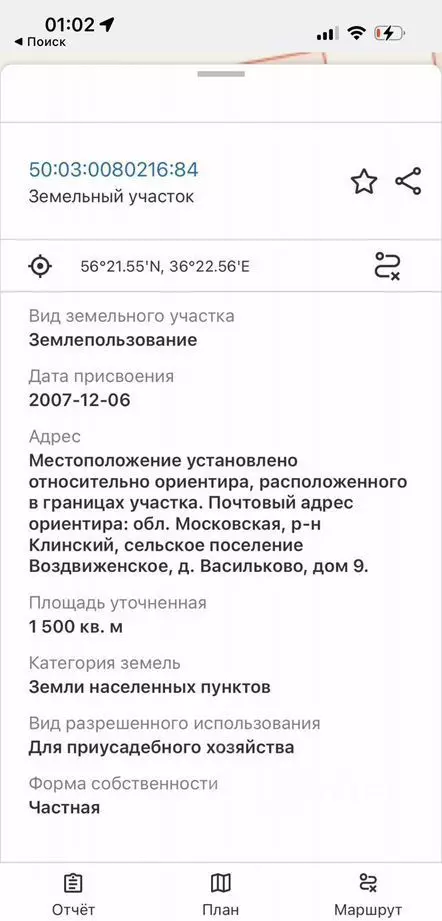Tap the sheet's top drag handle
This screenshot has height=921, width=442.
pos(221,74)
